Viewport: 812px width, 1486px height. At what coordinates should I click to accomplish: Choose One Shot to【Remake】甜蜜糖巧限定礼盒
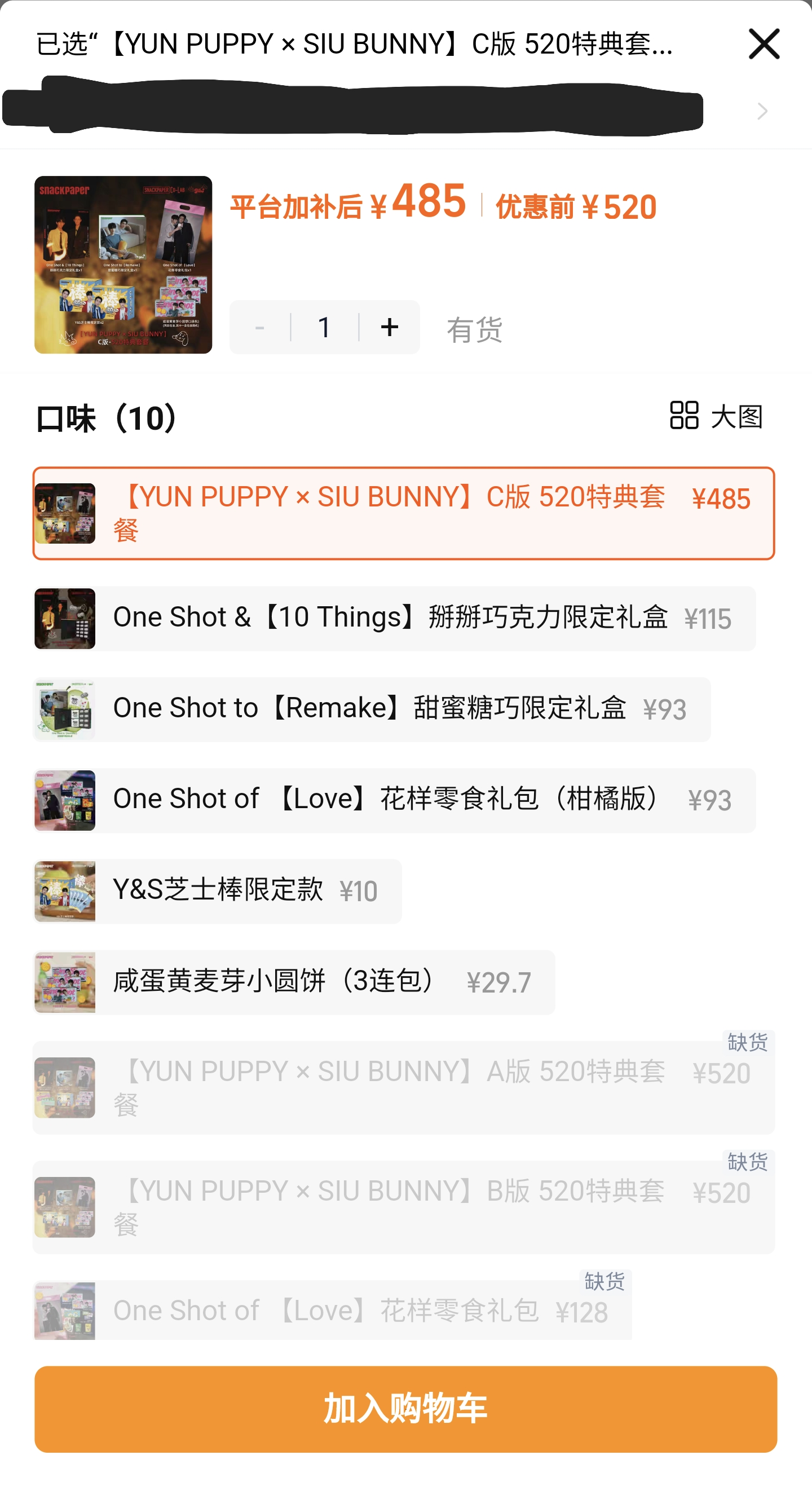click(x=372, y=709)
